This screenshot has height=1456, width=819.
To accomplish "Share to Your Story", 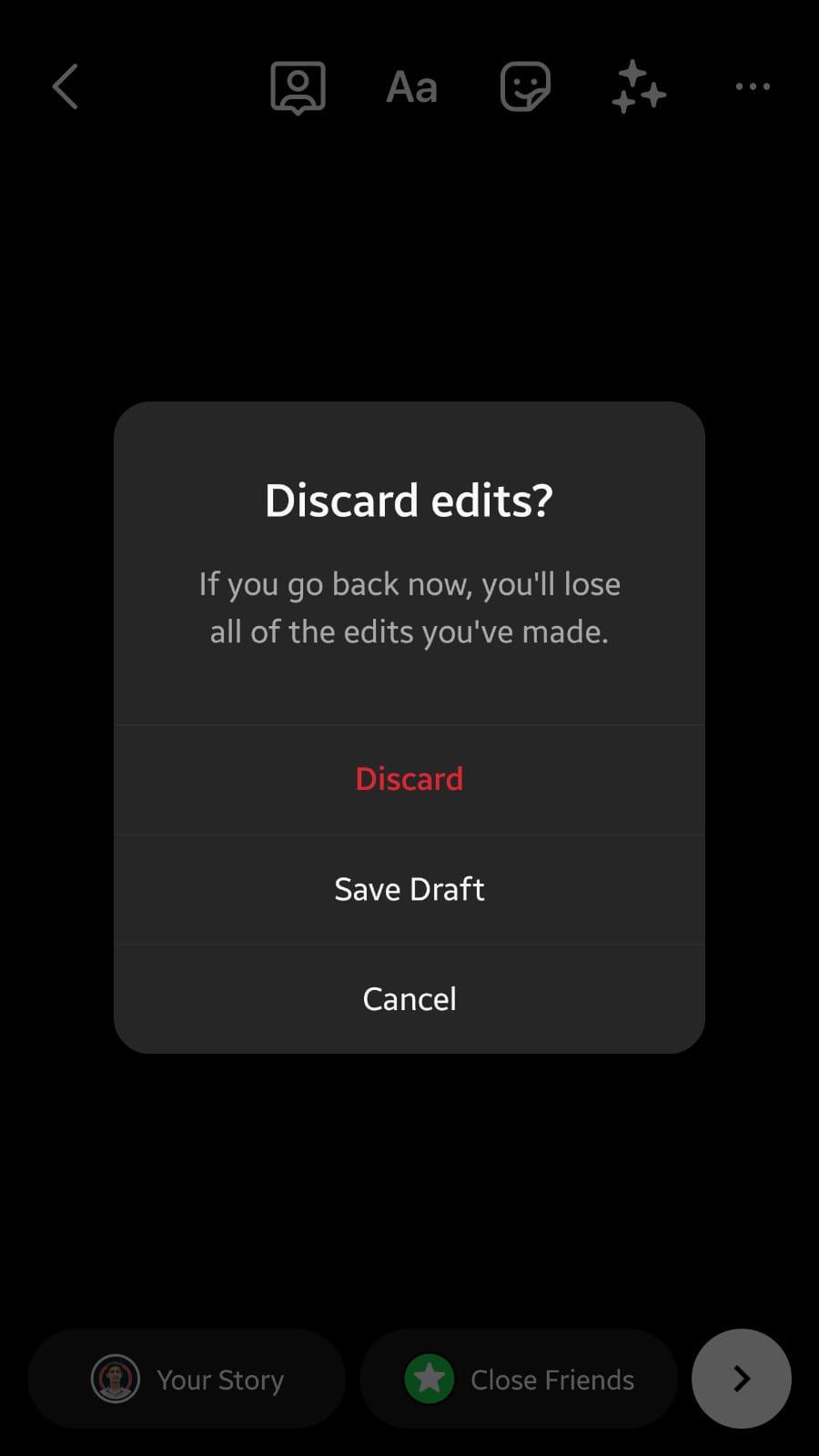I will pyautogui.click(x=187, y=1379).
